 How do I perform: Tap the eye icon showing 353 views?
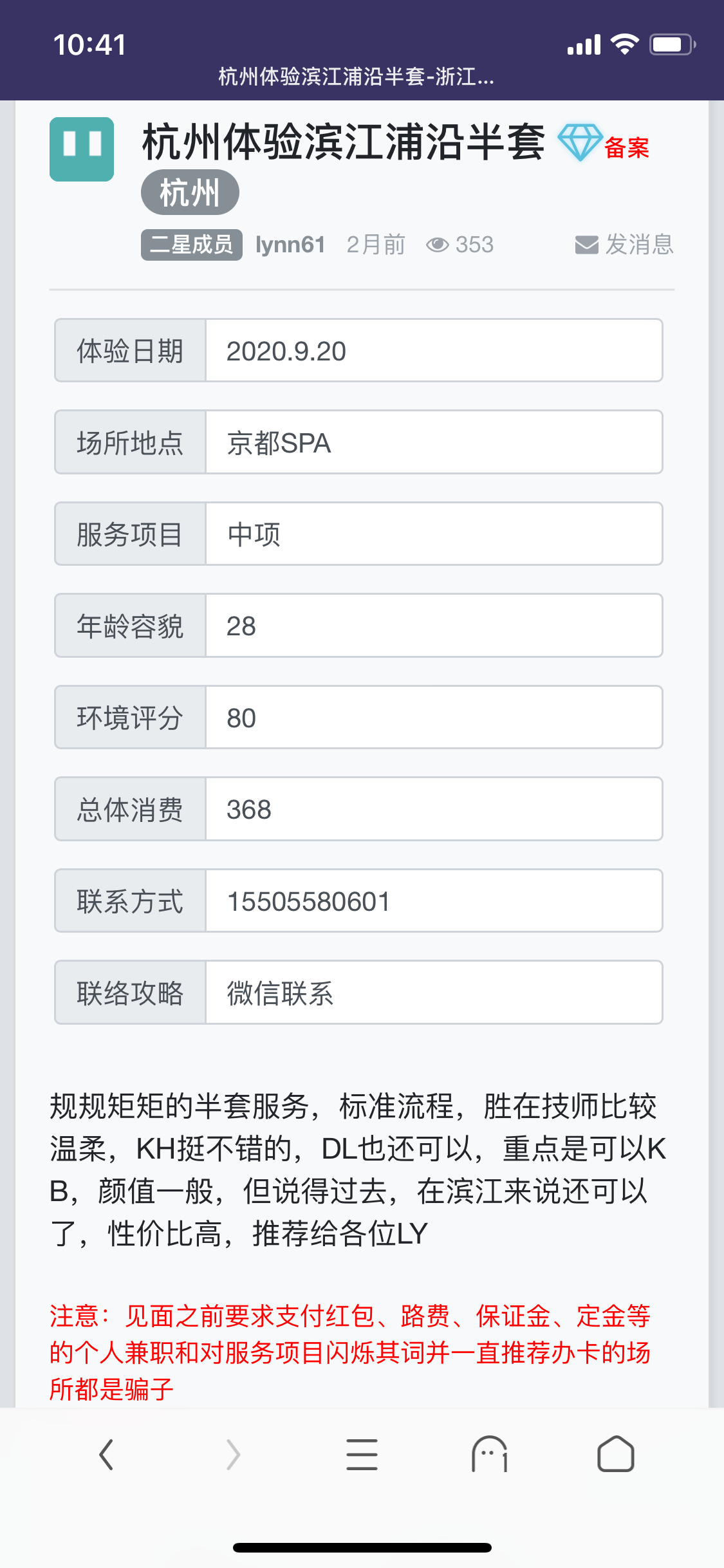point(438,244)
